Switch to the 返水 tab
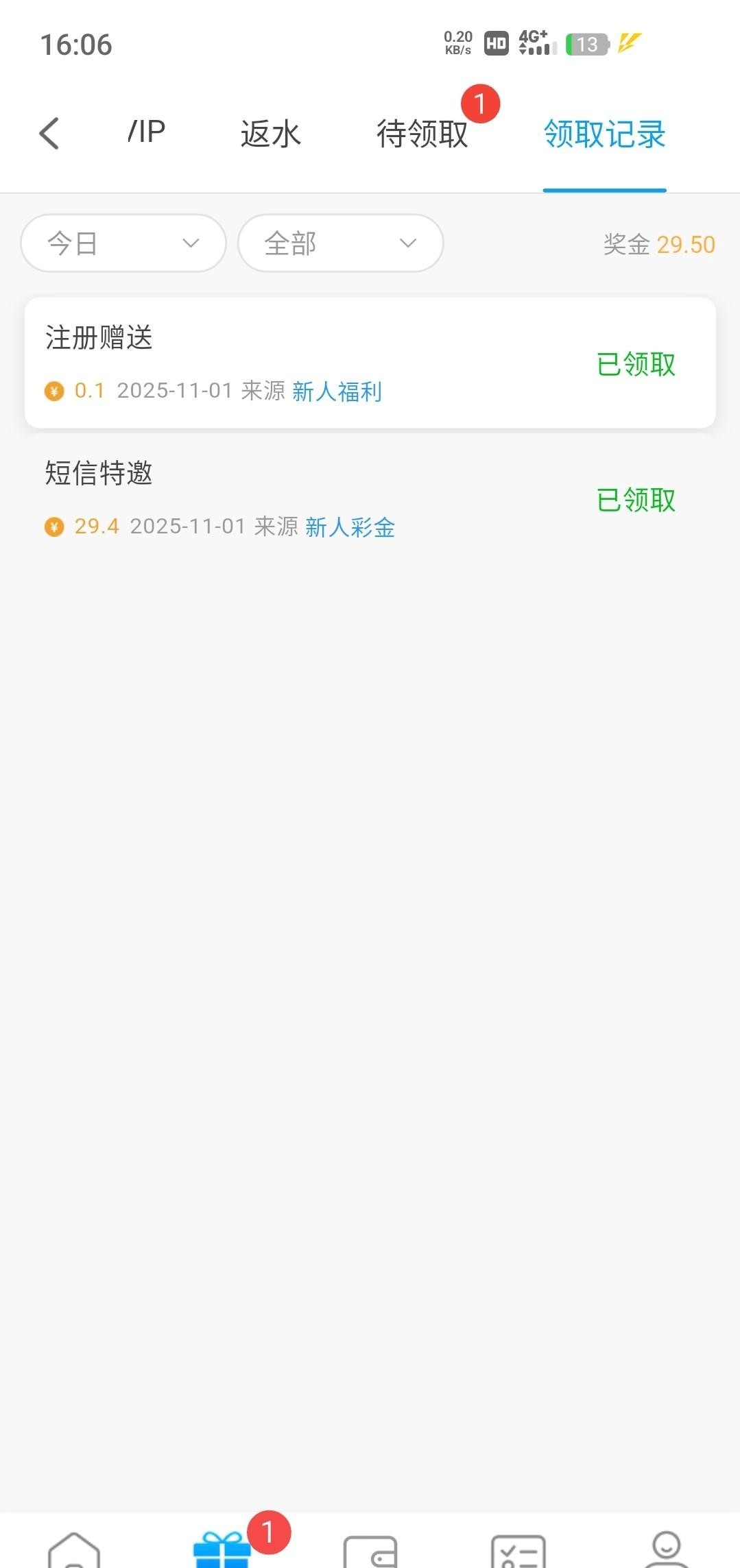 coord(270,133)
